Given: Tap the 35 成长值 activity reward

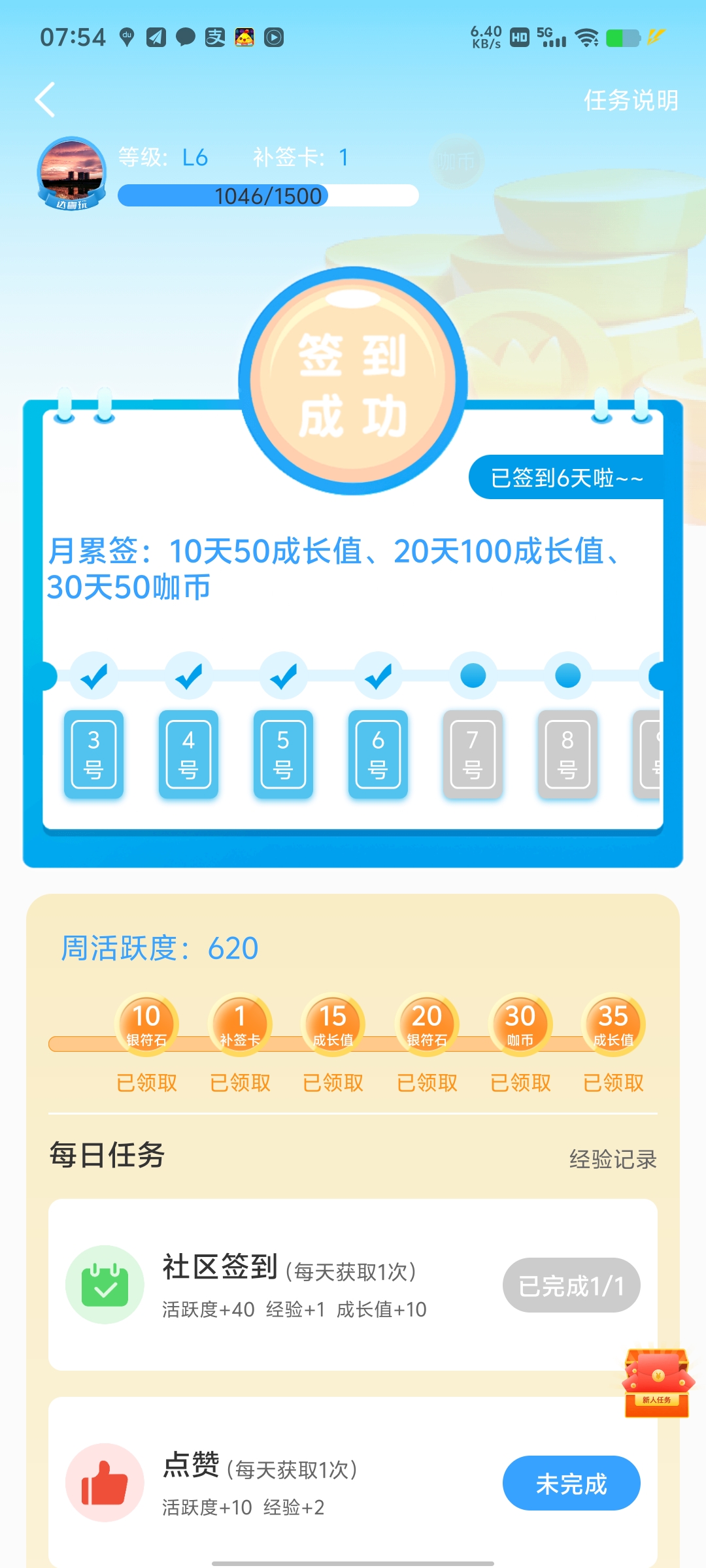Looking at the screenshot, I should pyautogui.click(x=613, y=1024).
